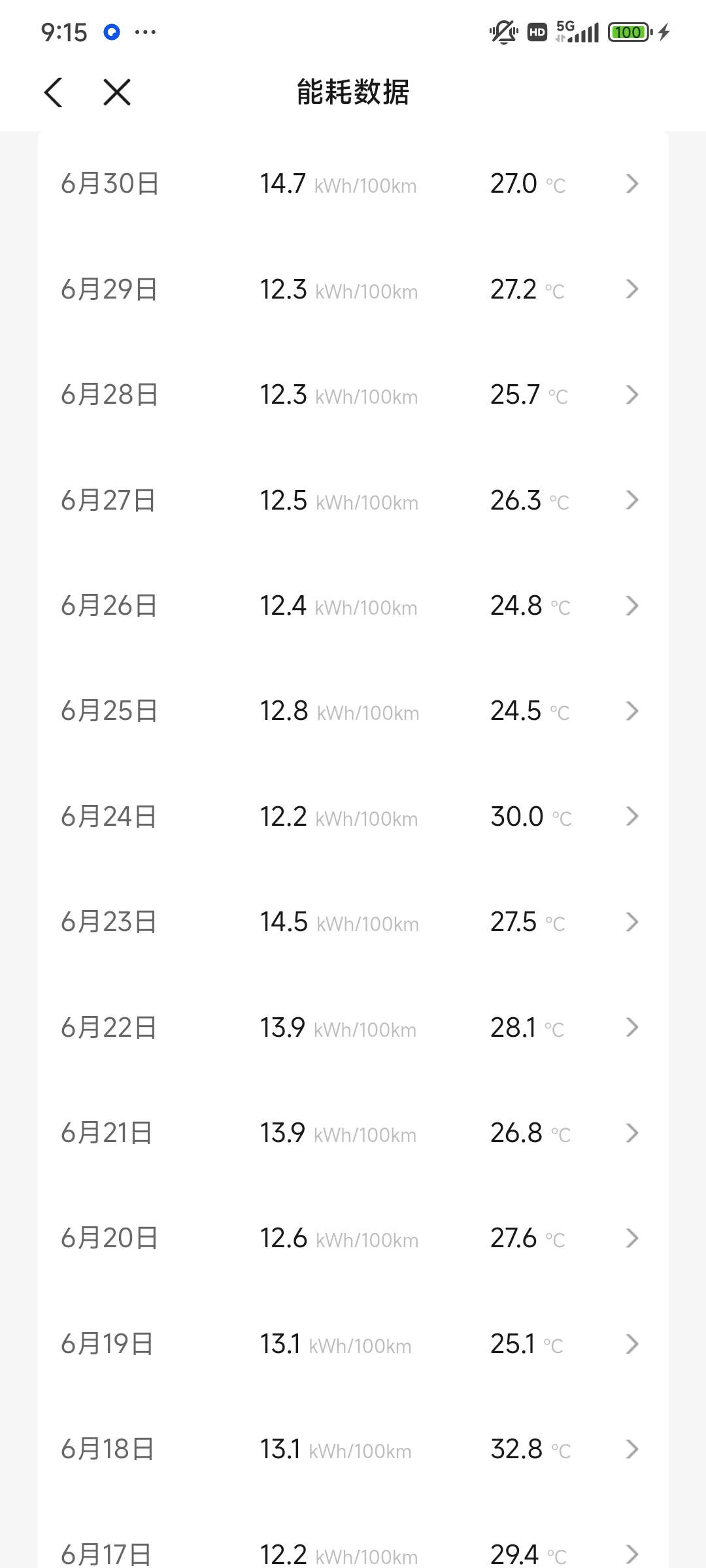Go back using the left arrow
Viewport: 706px width, 1568px height.
coord(54,92)
